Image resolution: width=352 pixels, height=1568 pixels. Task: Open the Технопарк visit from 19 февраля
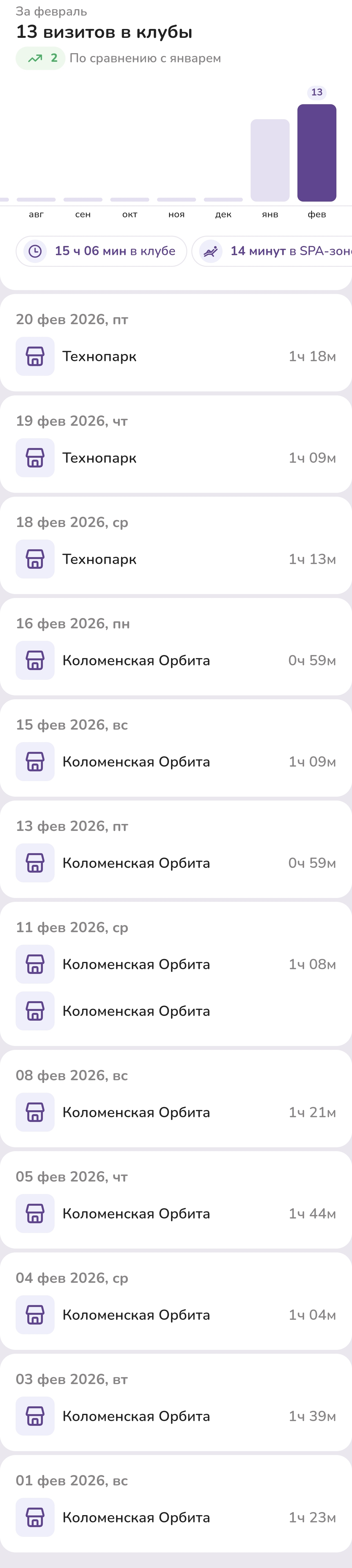click(175, 458)
